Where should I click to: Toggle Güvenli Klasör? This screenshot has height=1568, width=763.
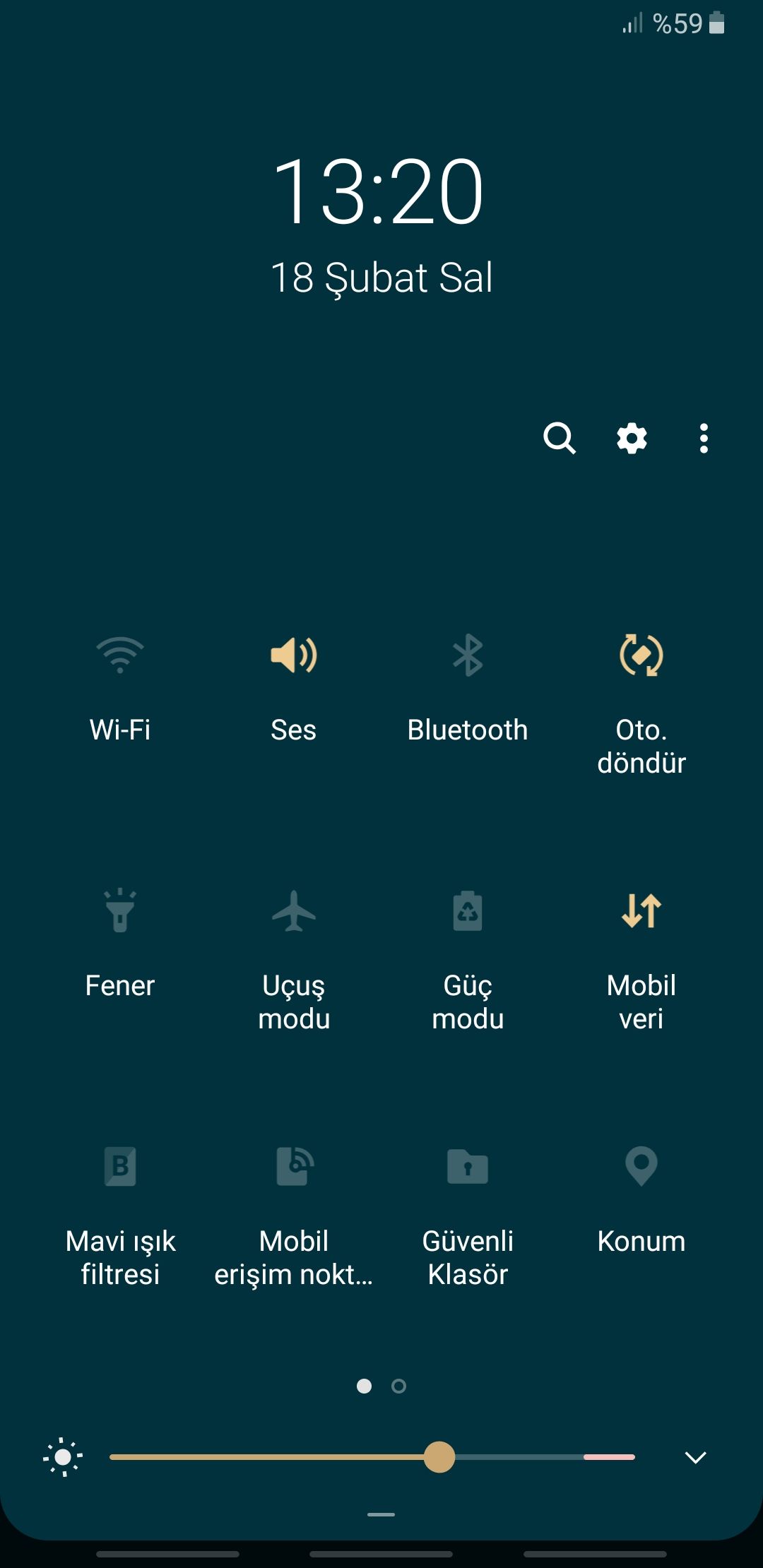(468, 1167)
